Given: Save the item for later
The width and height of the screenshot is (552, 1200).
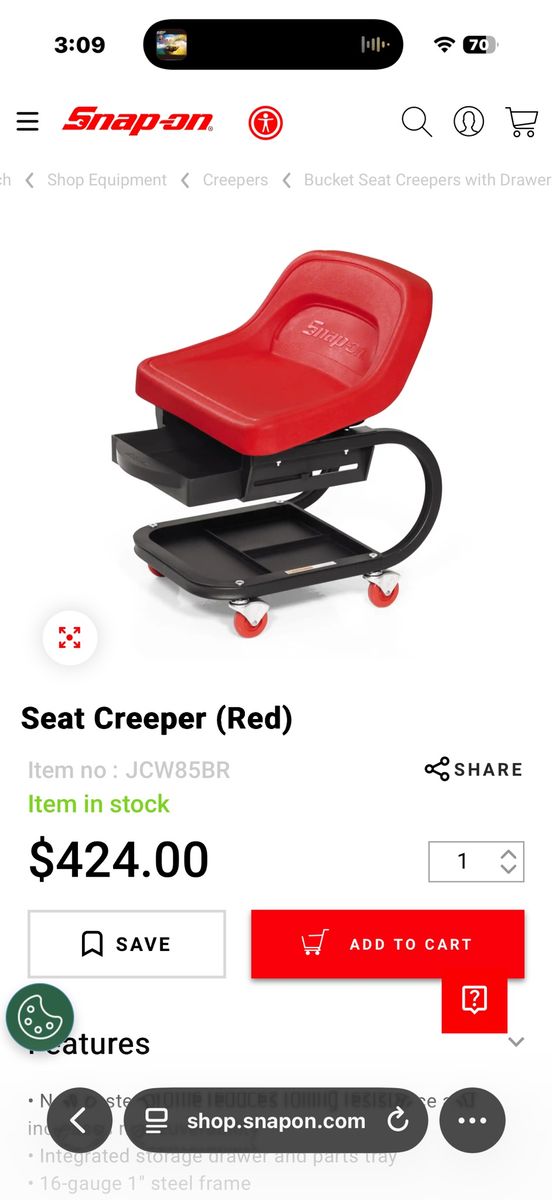Looking at the screenshot, I should 127,944.
